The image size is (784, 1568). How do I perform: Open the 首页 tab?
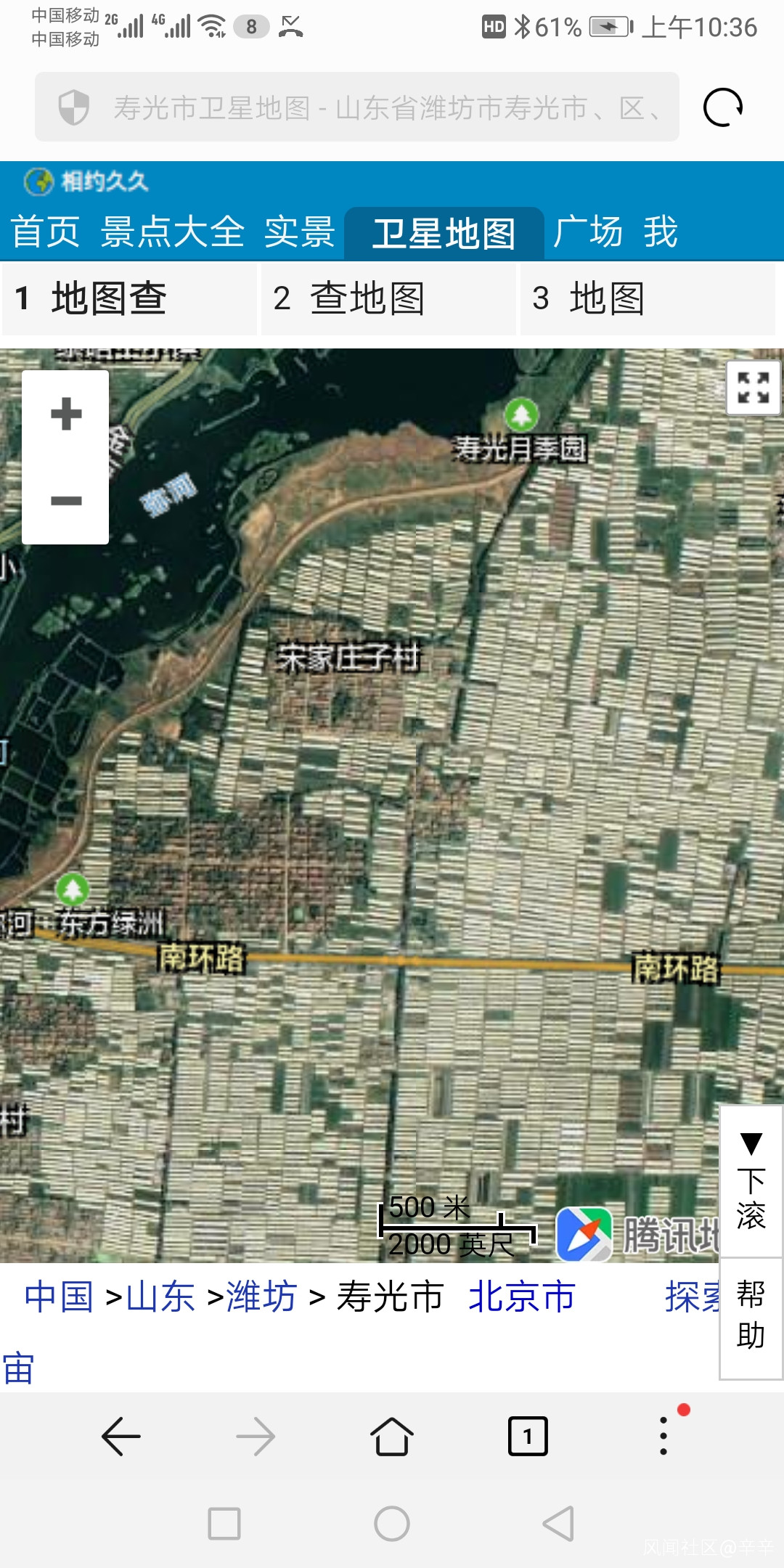pos(45,232)
